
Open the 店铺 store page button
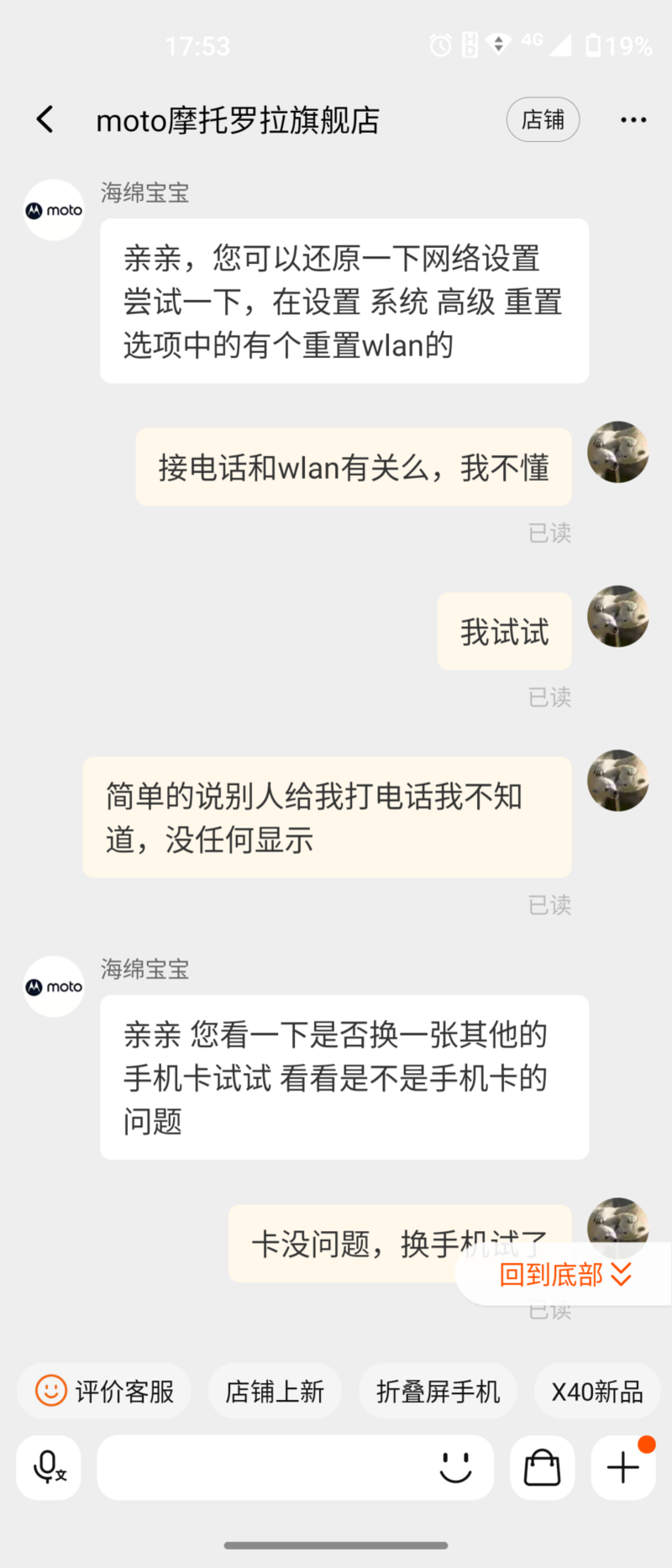coord(543,119)
